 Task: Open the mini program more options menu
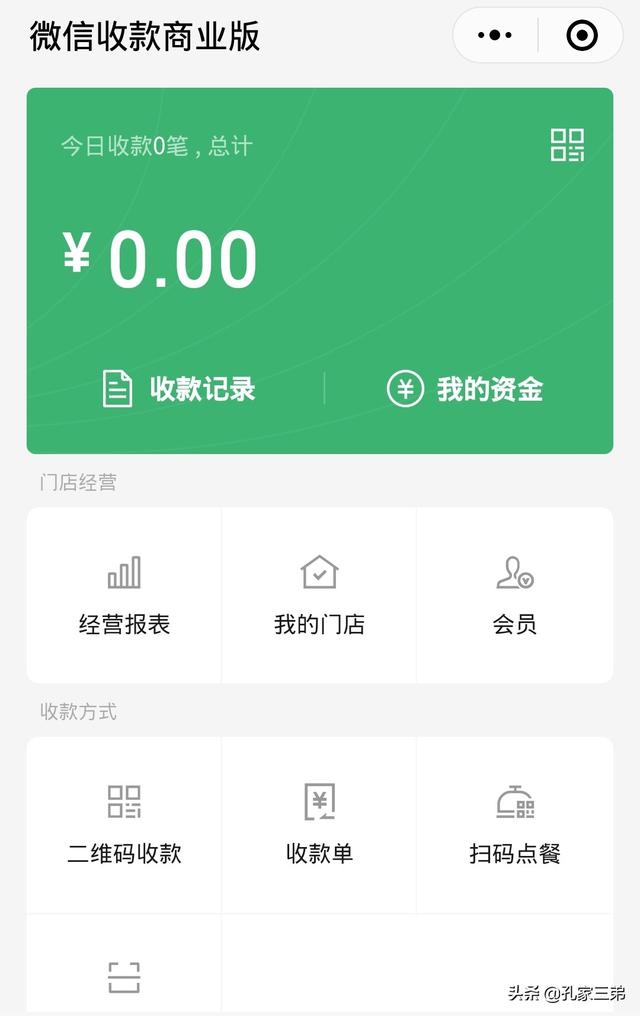pyautogui.click(x=495, y=36)
